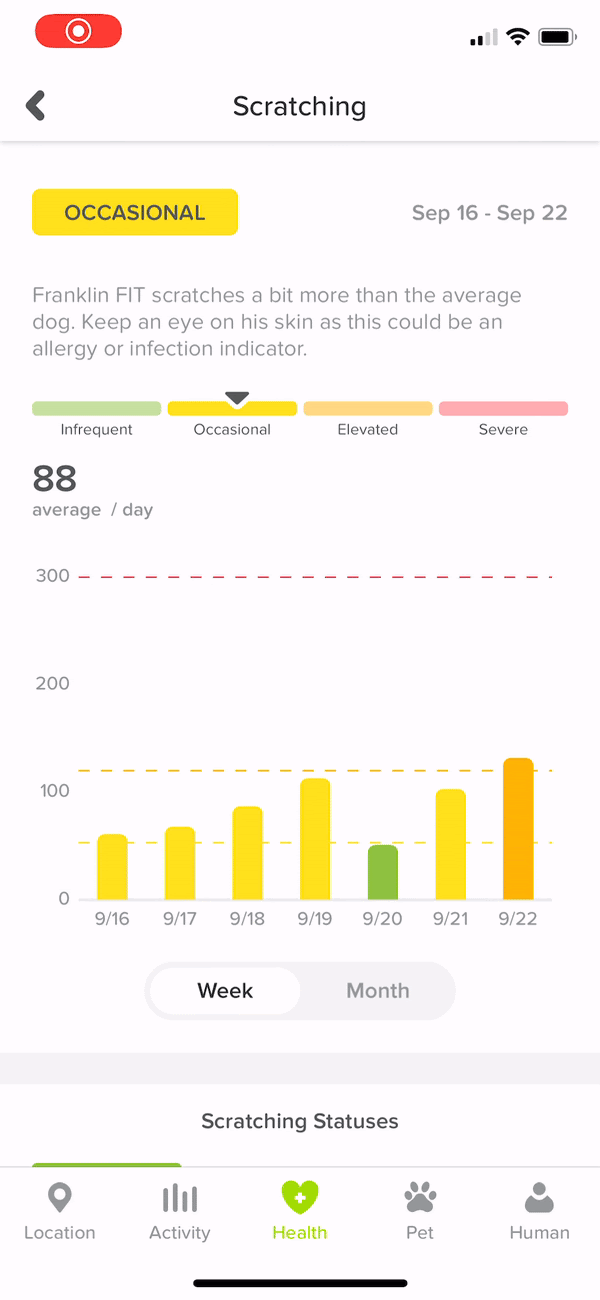Tap the 9/20 bar in the chart
Screen dimensions: 600x1300
[383, 872]
